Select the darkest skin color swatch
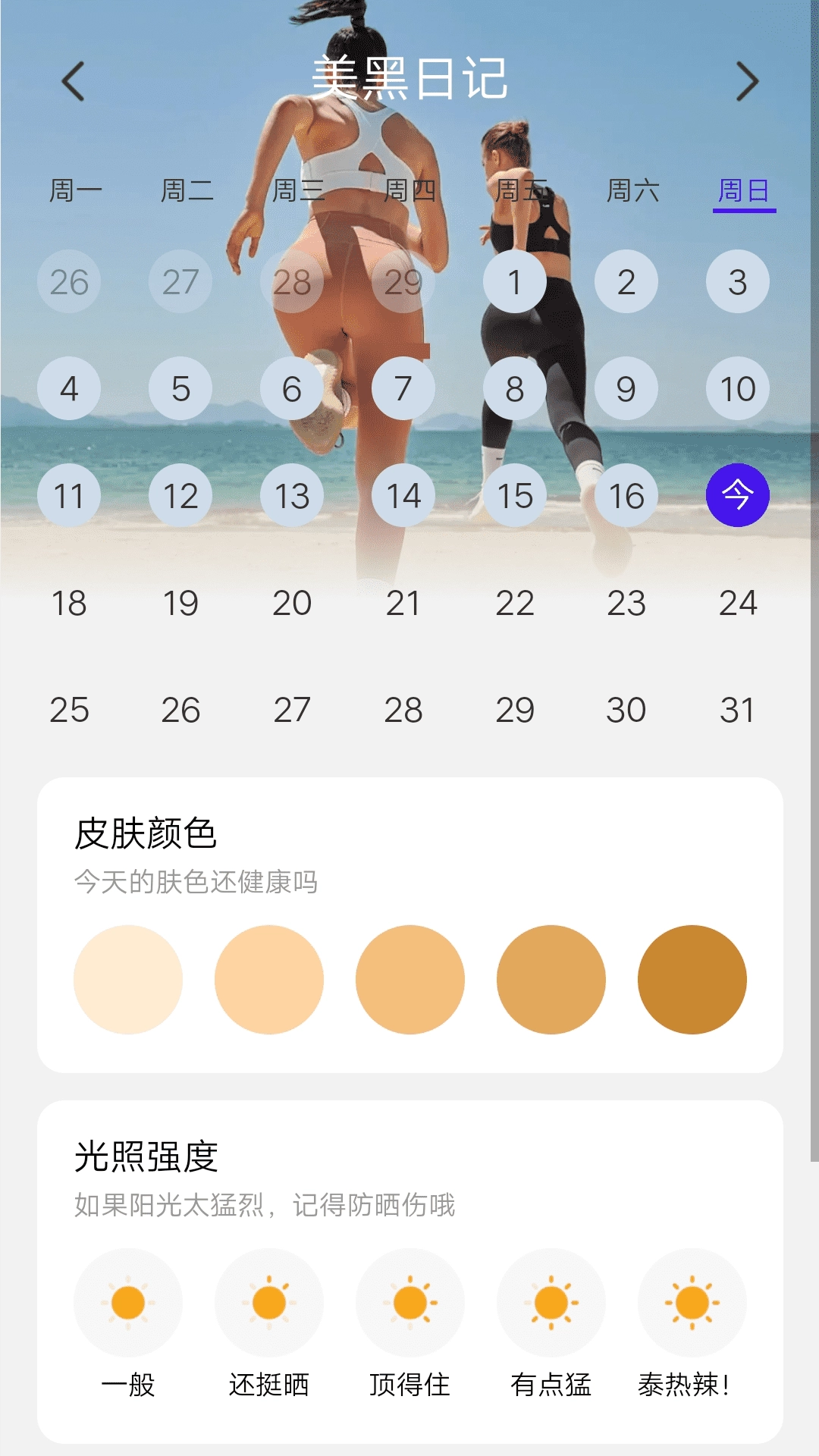 pyautogui.click(x=692, y=979)
